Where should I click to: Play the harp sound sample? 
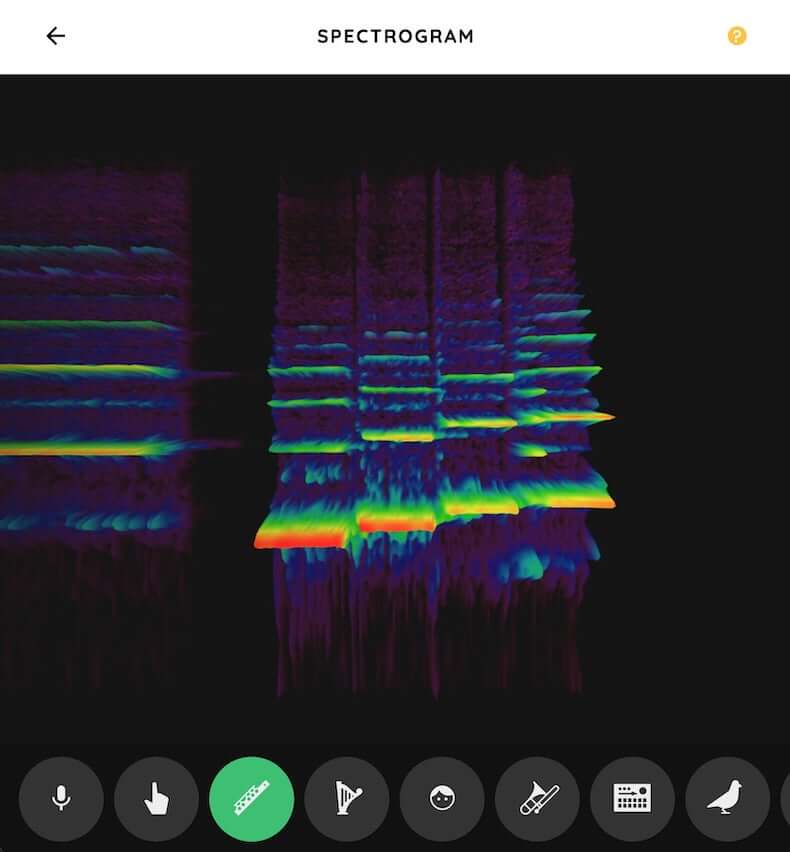(346, 799)
